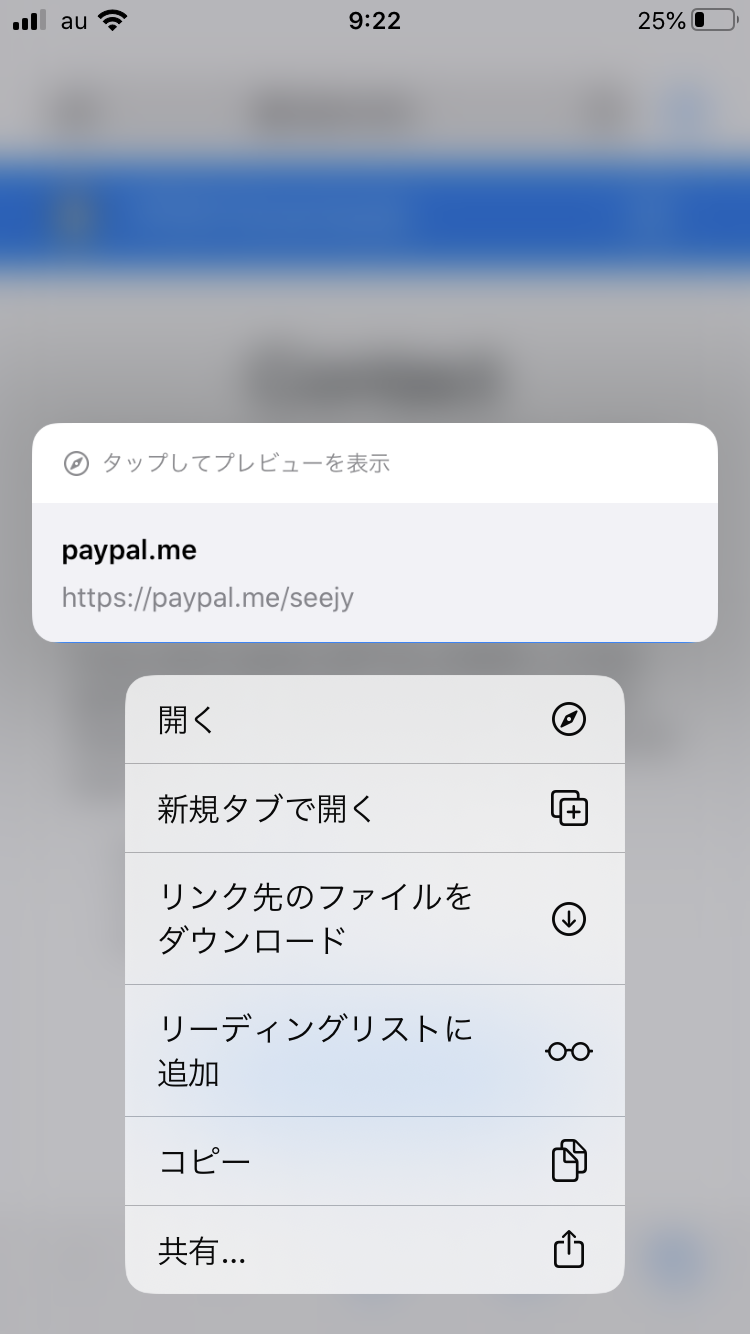The height and width of the screenshot is (1334, 750).
Task: Tap コピー to copy the link
Action: [x=374, y=1161]
